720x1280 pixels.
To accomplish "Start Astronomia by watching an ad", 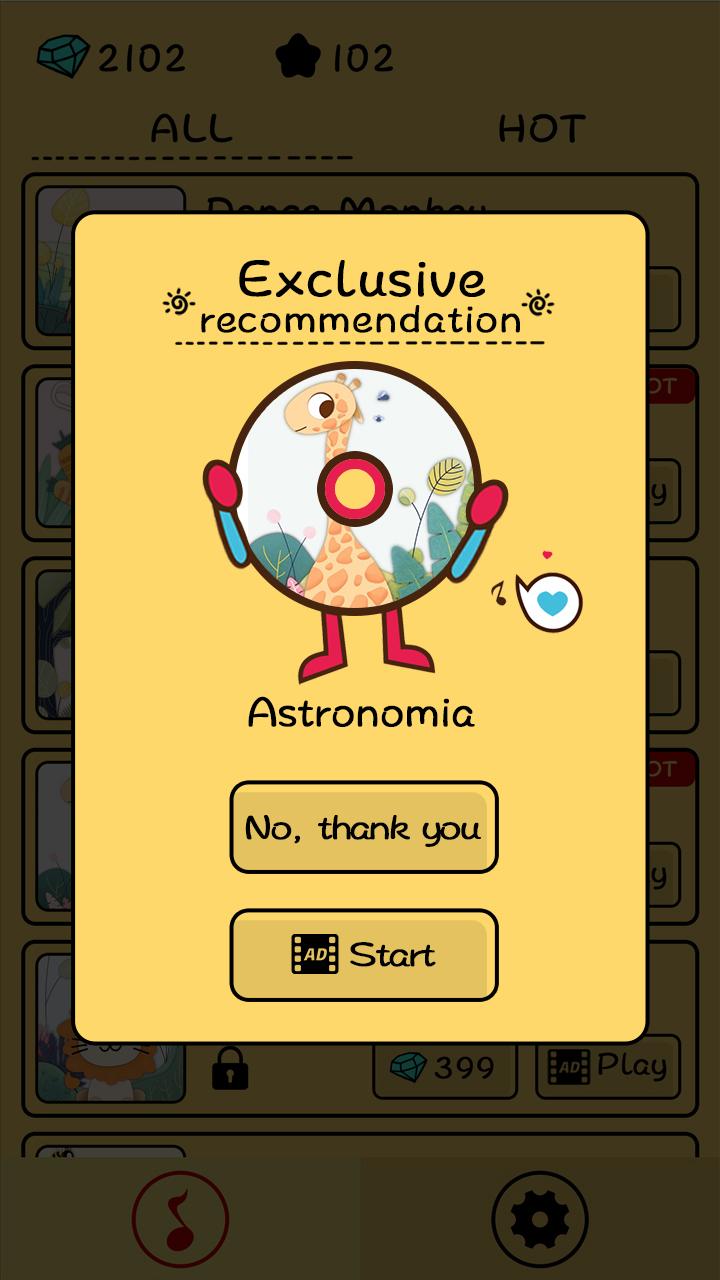I will [363, 954].
